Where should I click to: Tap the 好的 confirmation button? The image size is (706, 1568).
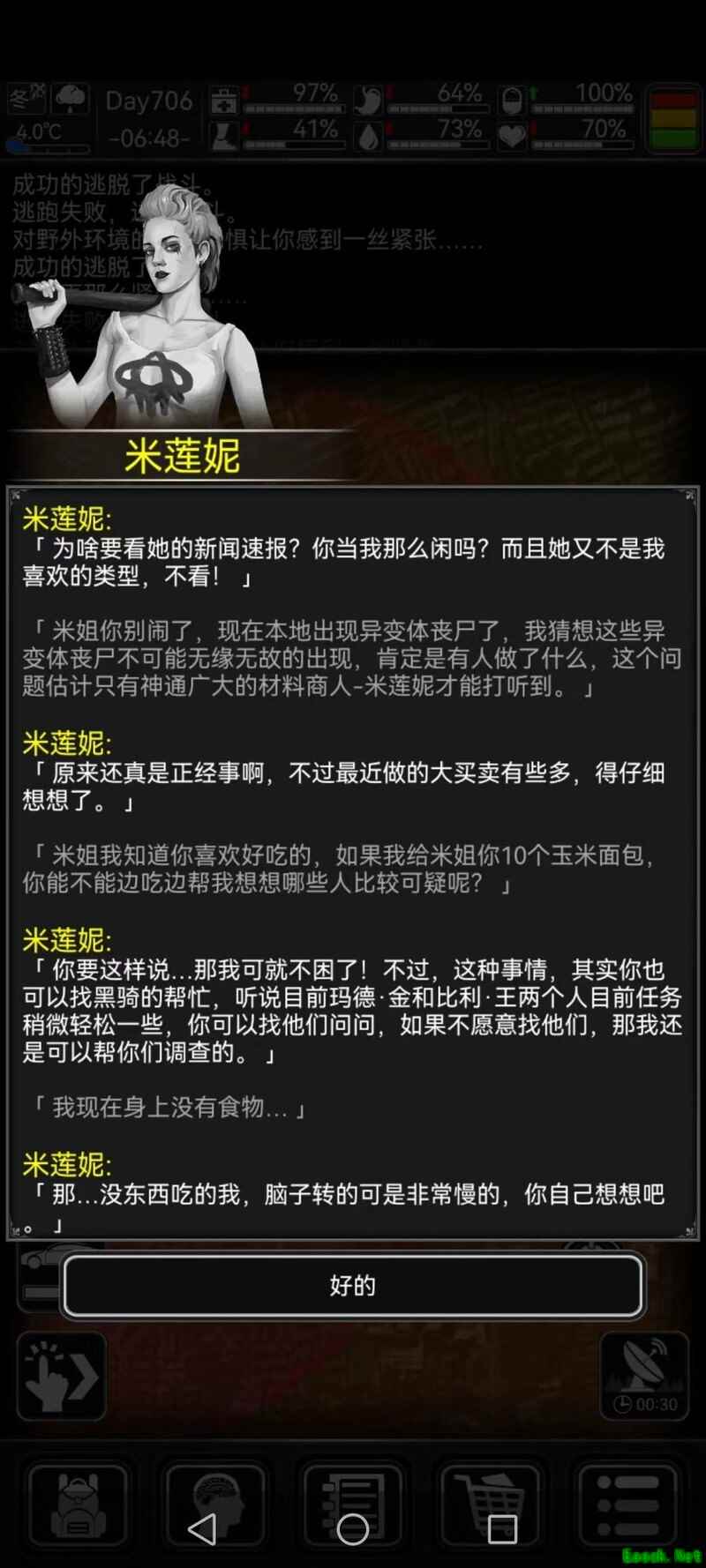click(x=352, y=1285)
